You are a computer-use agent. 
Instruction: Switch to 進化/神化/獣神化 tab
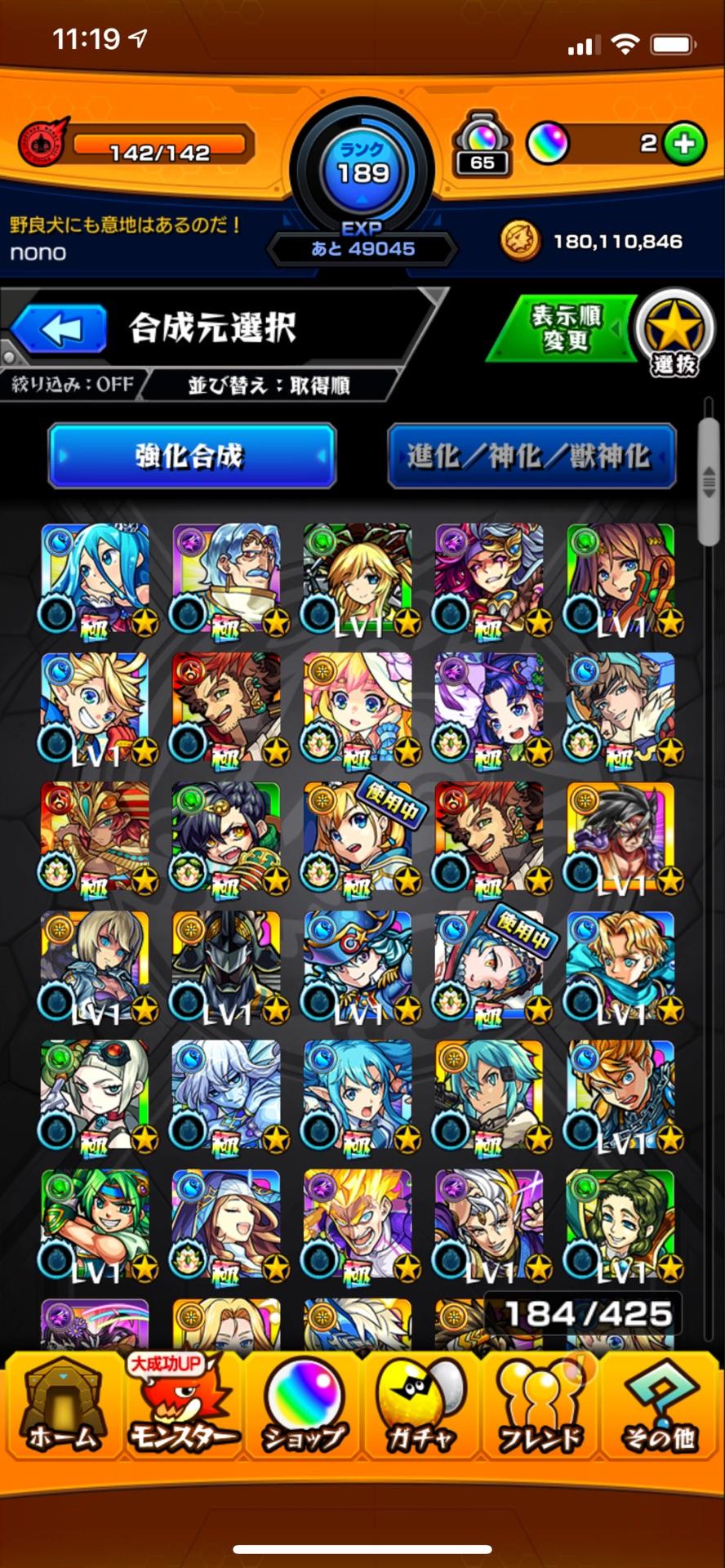[x=532, y=456]
